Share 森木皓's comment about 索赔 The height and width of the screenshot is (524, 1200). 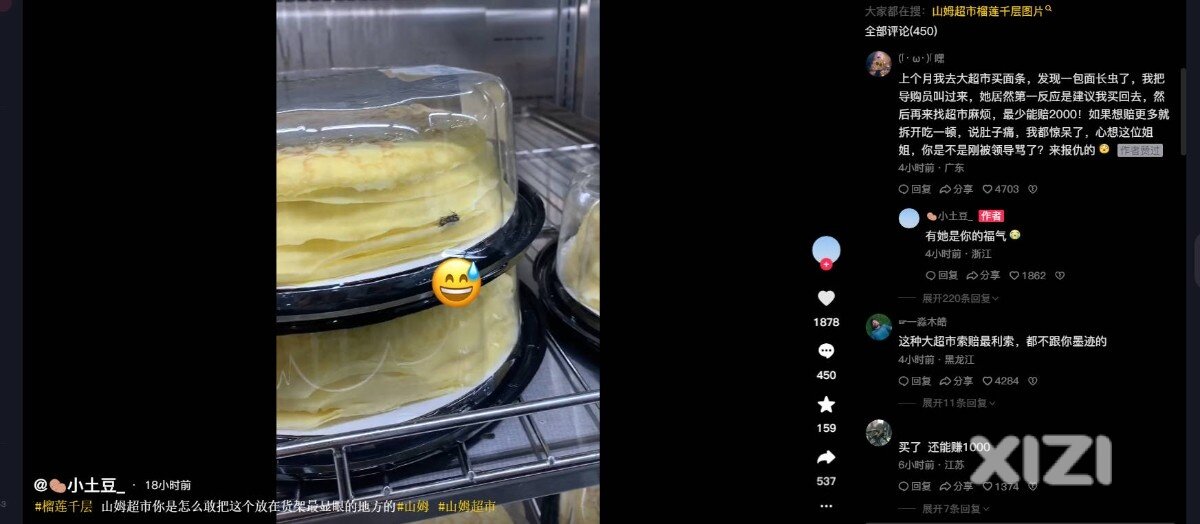point(956,381)
